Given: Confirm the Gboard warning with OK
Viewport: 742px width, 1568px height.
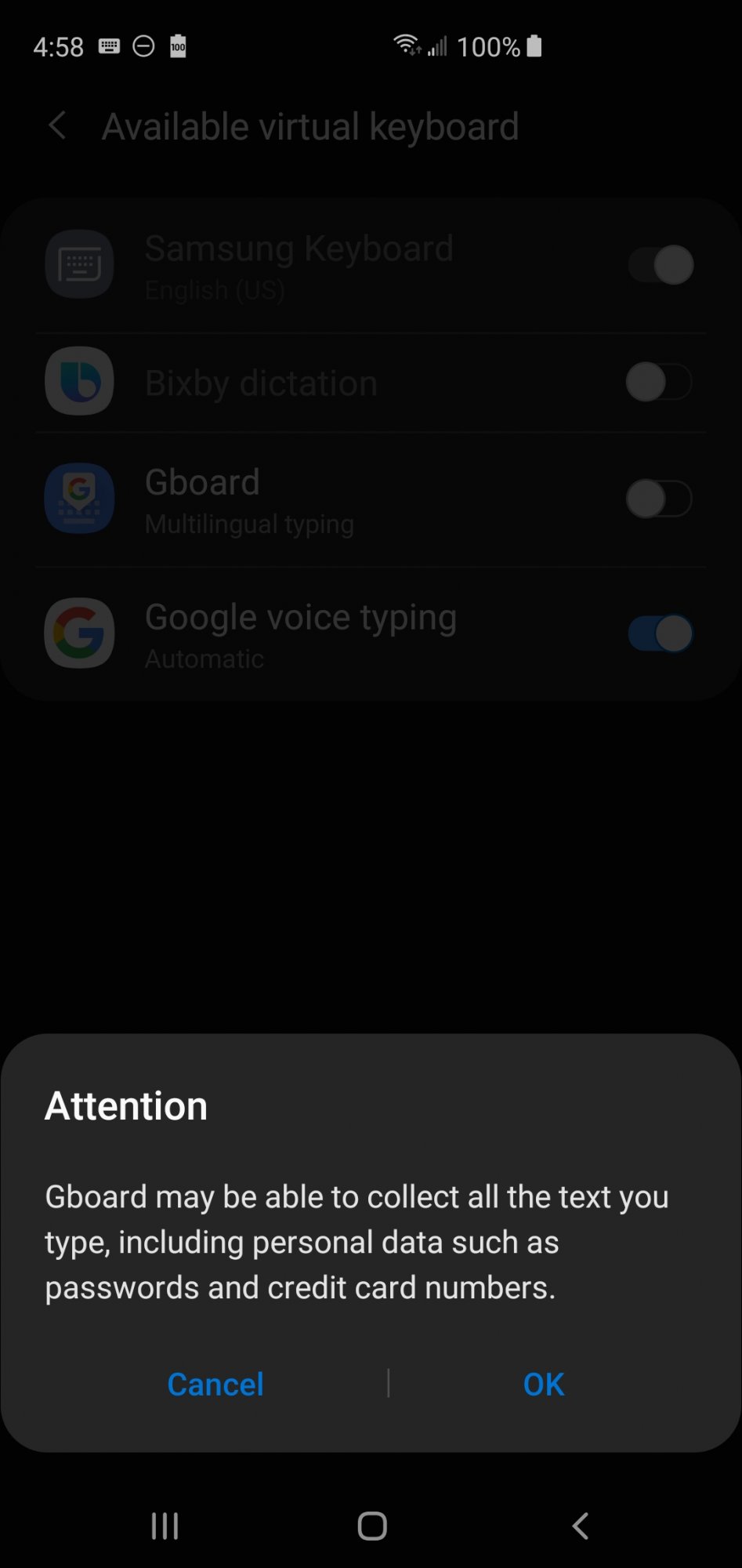Looking at the screenshot, I should (x=544, y=1384).
